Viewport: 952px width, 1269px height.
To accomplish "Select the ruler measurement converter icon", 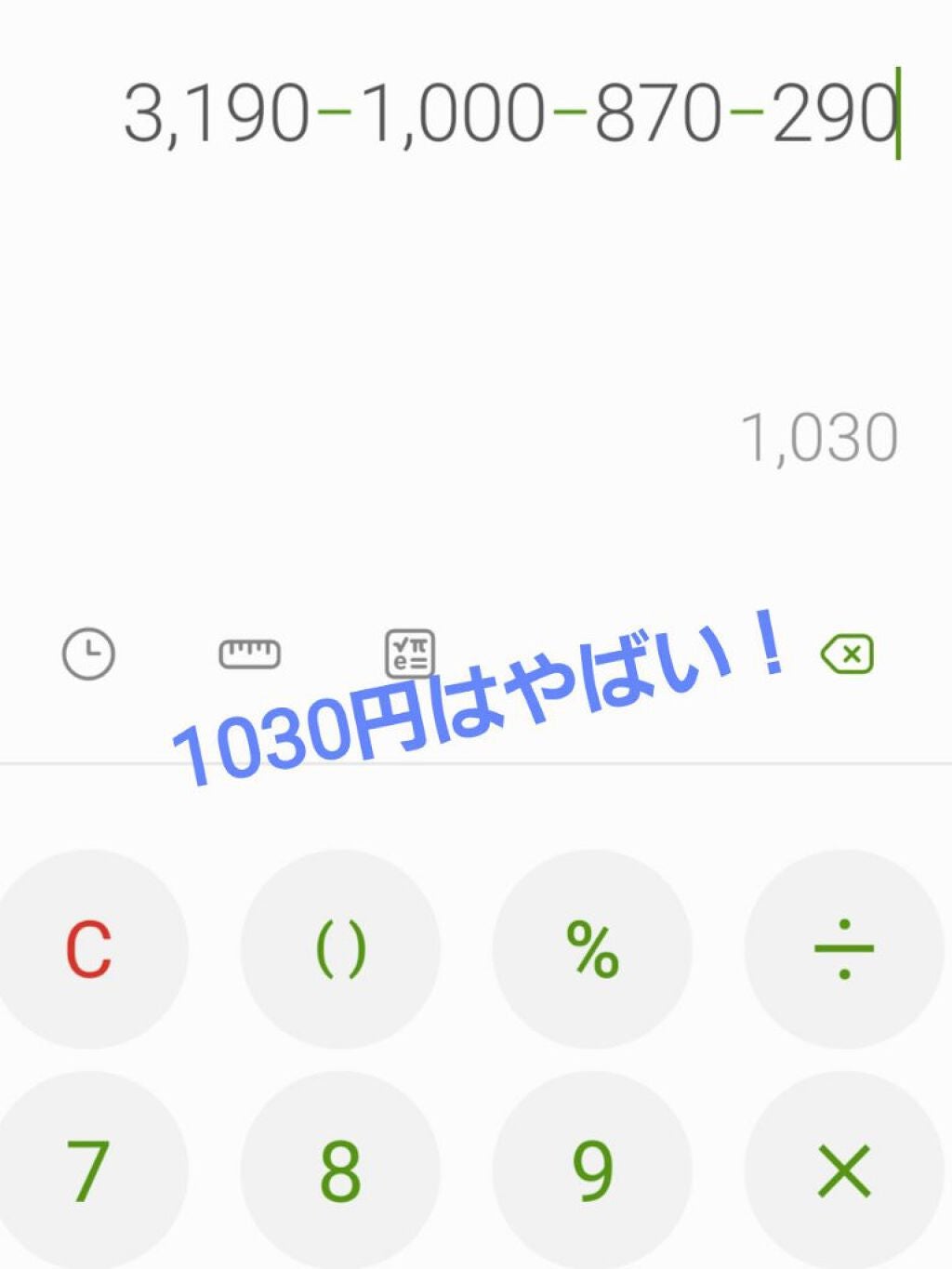I will [x=251, y=652].
